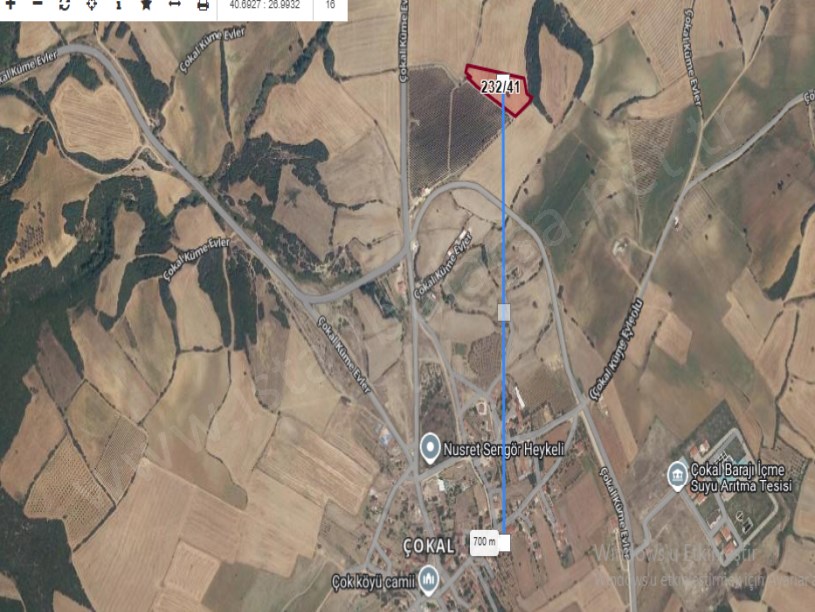Open Çokal Barajı İçme Suyu Arıtma Tesisi marker
The width and height of the screenshot is (815, 612).
678,473
